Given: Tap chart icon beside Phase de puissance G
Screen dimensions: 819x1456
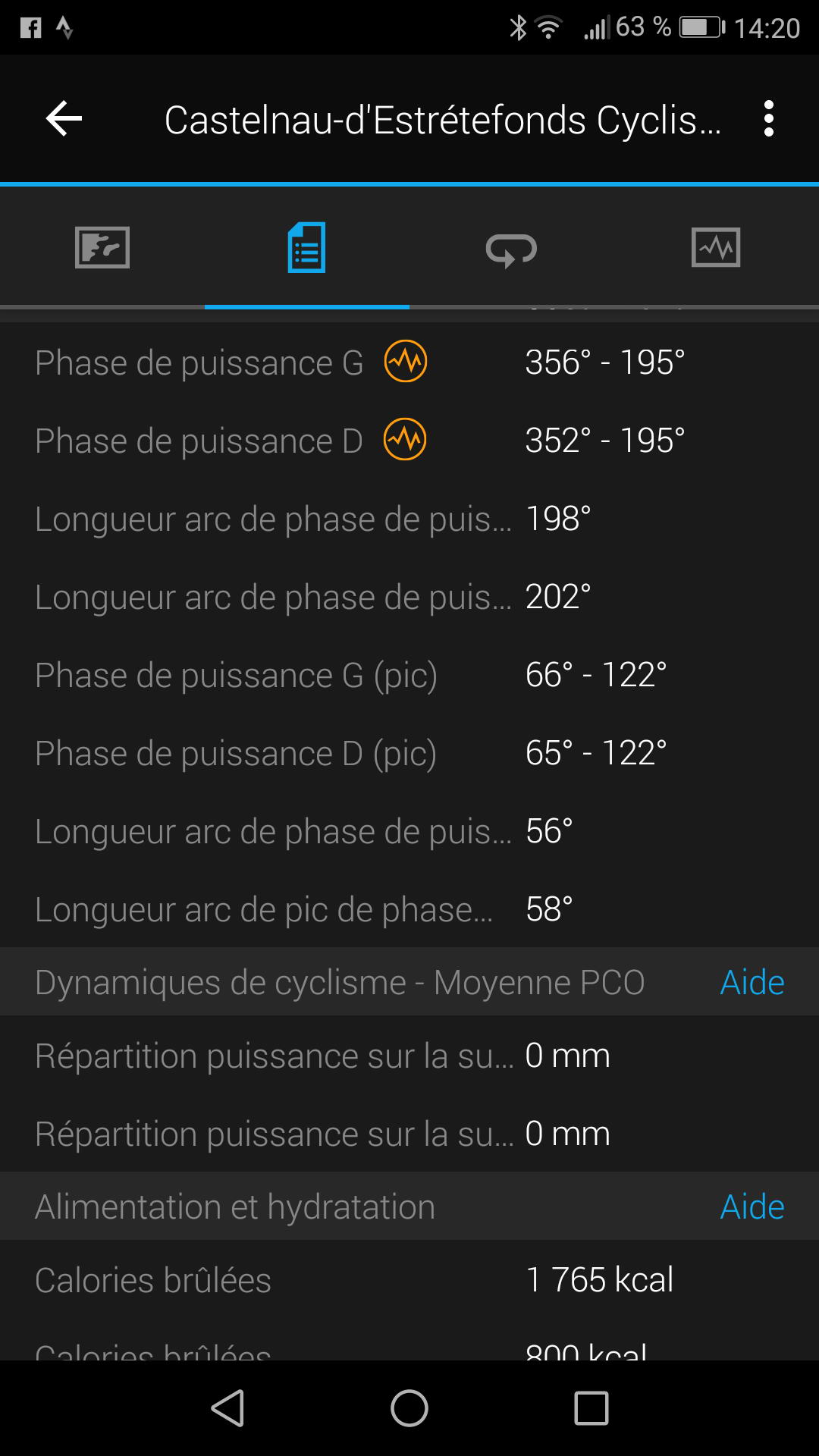Looking at the screenshot, I should (x=406, y=361).
